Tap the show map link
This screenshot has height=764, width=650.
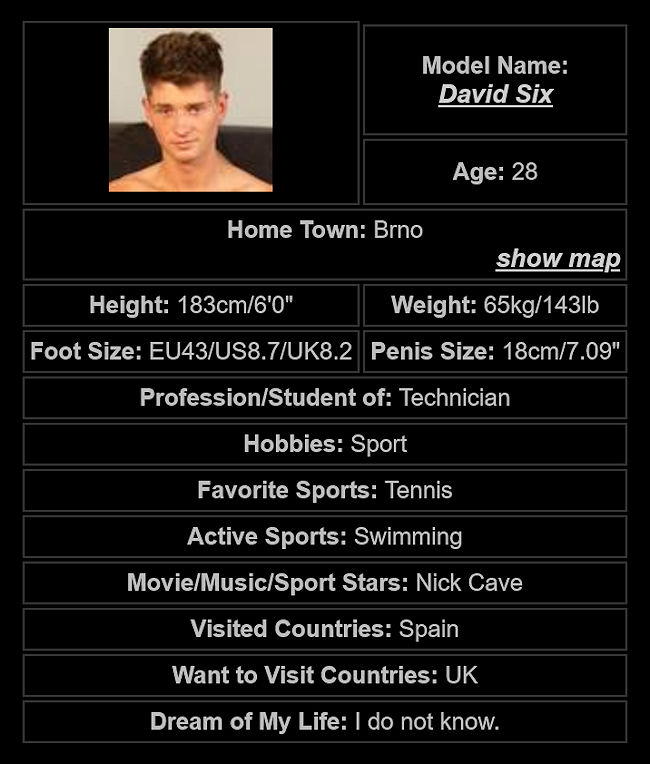(x=558, y=259)
